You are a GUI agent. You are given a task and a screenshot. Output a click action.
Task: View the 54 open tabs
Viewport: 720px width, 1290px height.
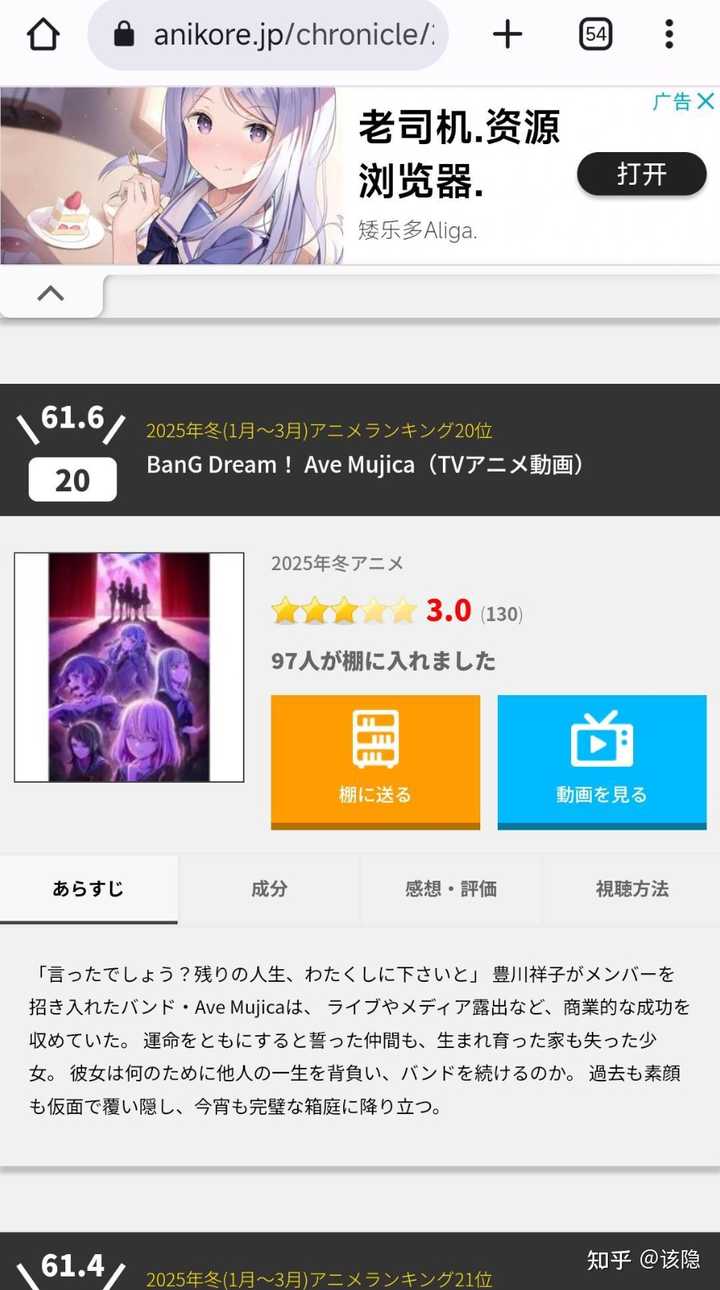pyautogui.click(x=595, y=35)
